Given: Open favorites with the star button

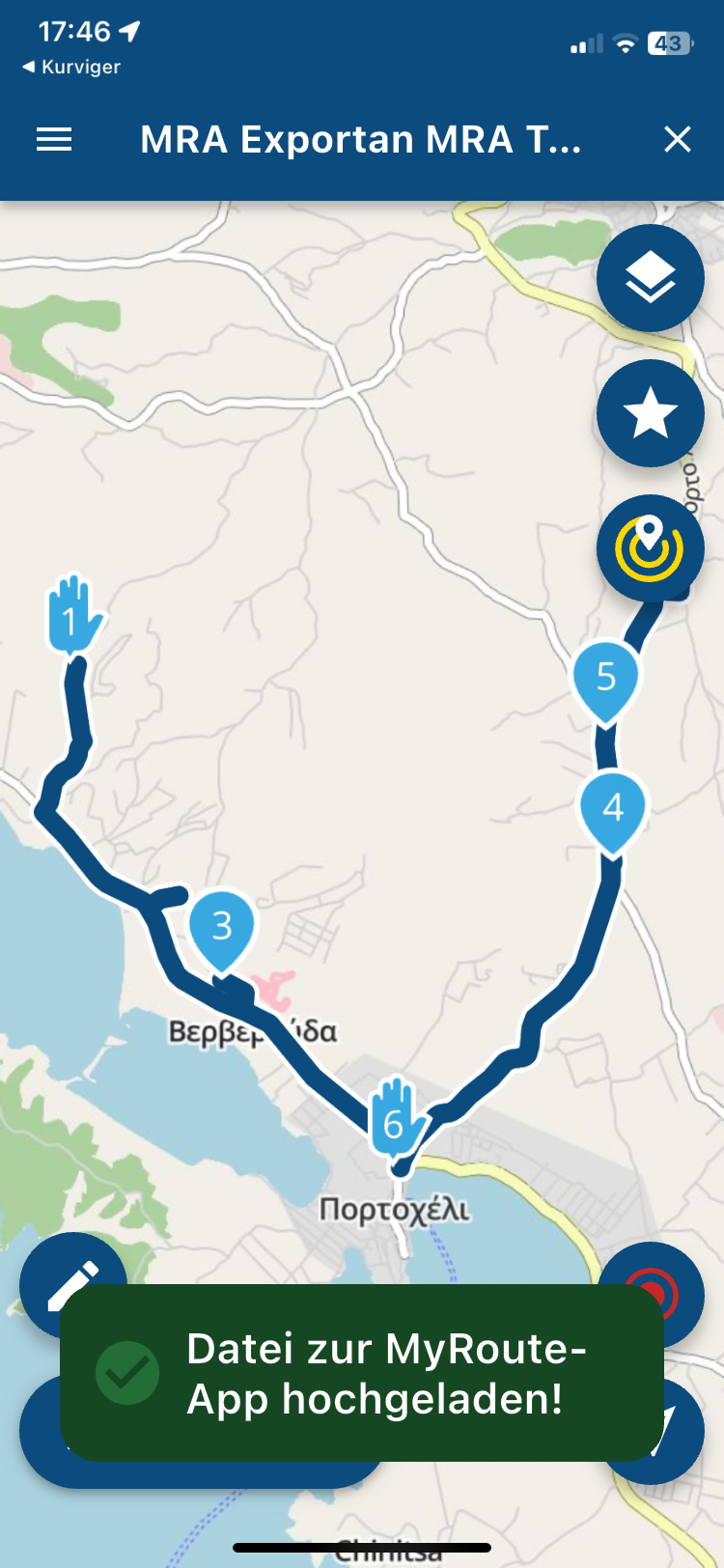Looking at the screenshot, I should coord(650,413).
